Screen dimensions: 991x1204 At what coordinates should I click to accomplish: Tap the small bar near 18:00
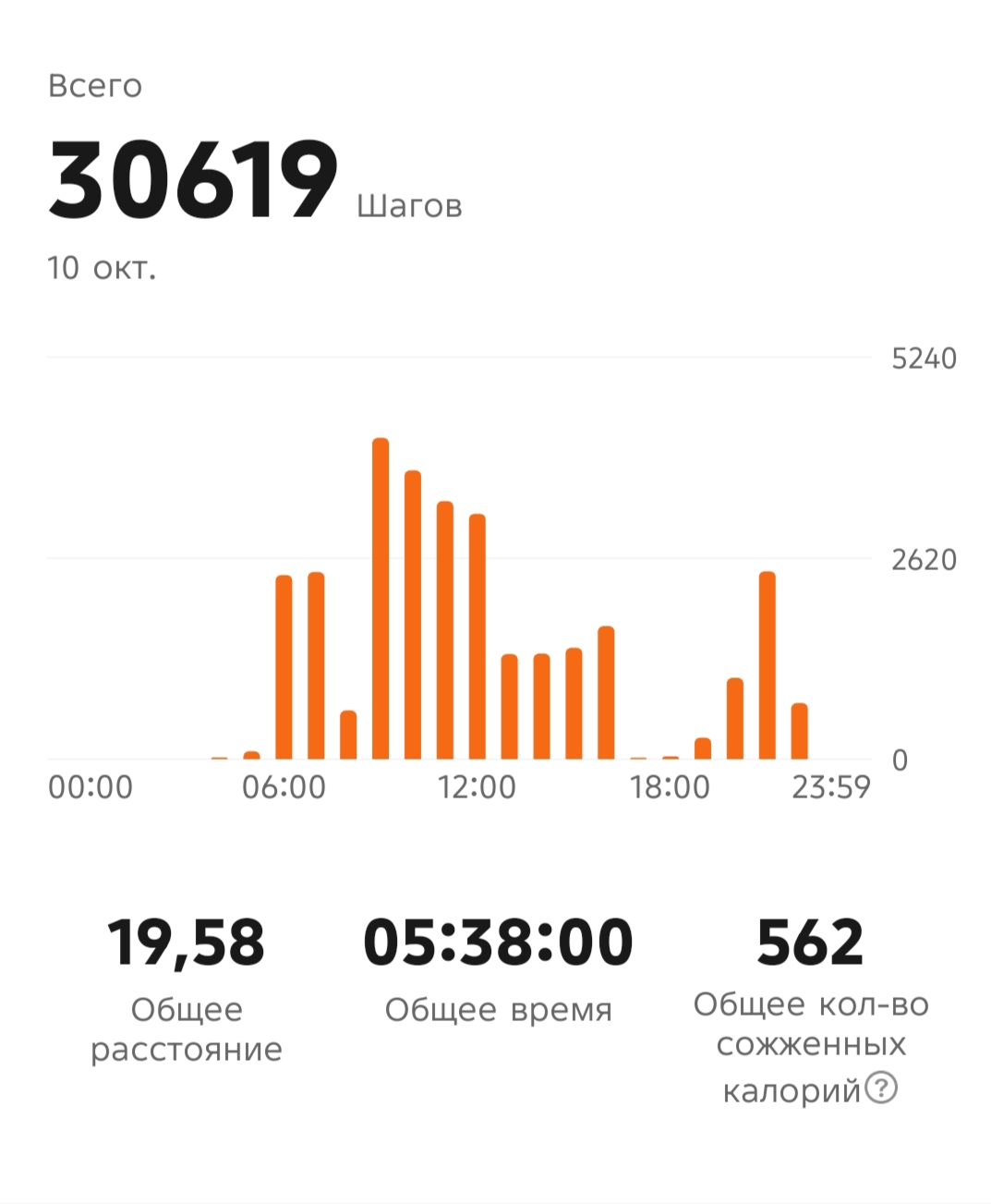tap(670, 755)
